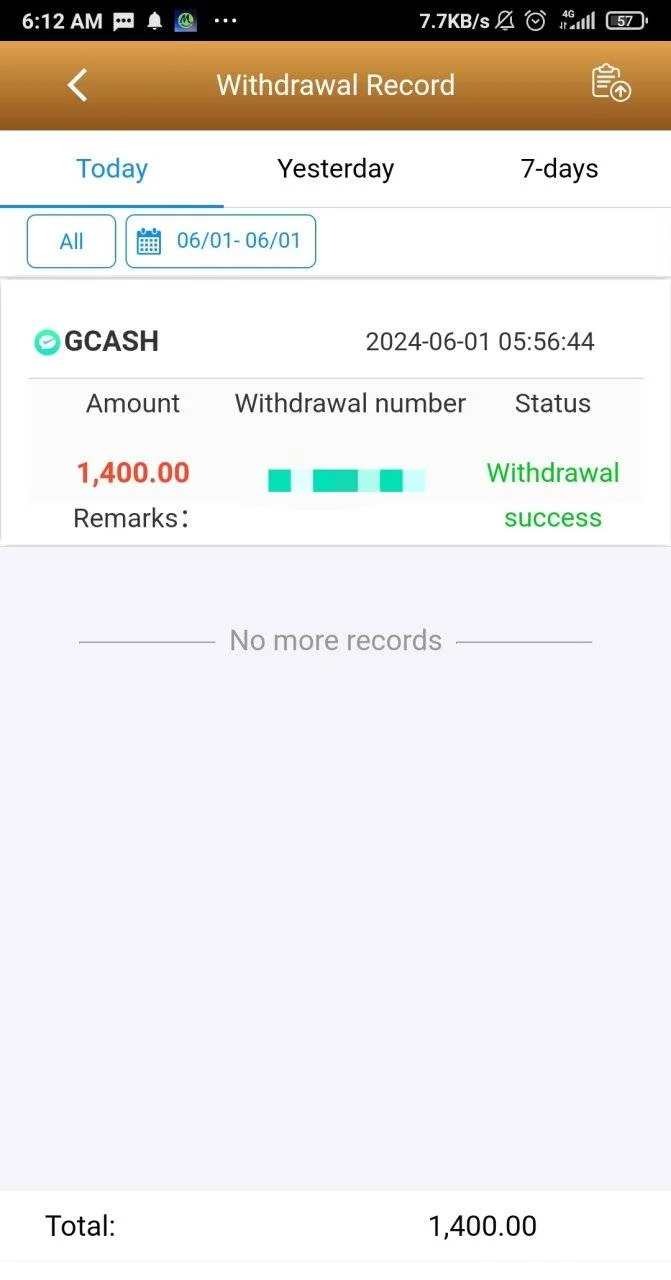Image resolution: width=671 pixels, height=1280 pixels.
Task: Open the clipboard upload icon in header
Action: click(611, 83)
